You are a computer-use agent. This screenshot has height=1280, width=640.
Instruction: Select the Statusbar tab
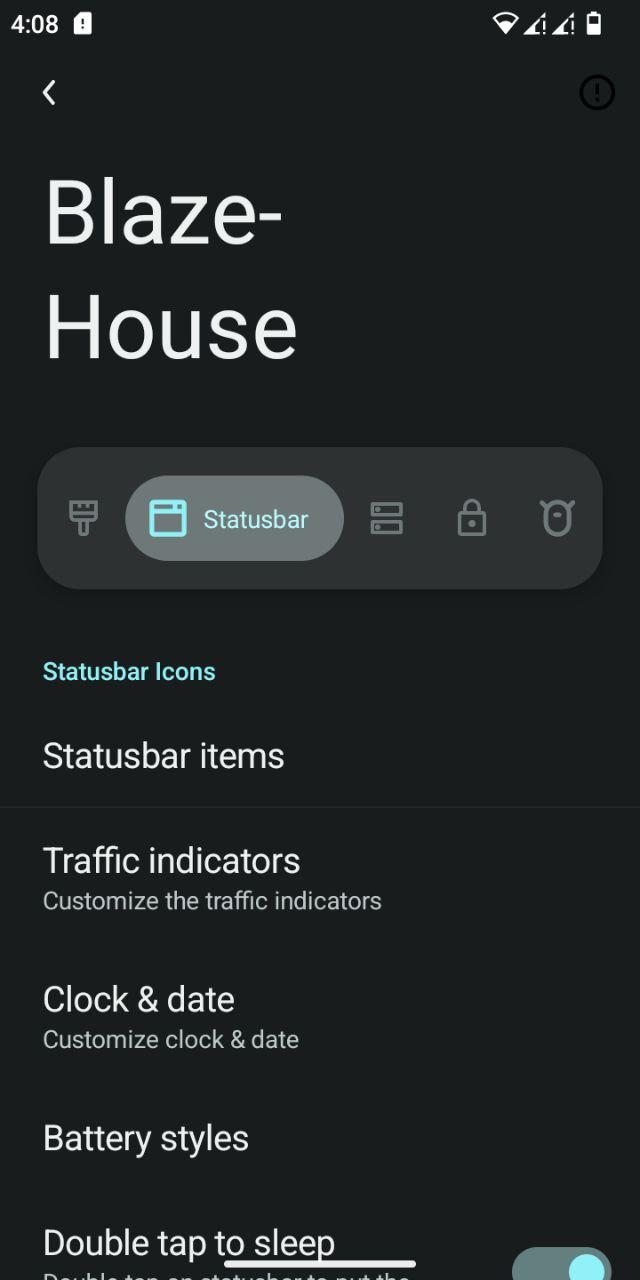(x=234, y=518)
